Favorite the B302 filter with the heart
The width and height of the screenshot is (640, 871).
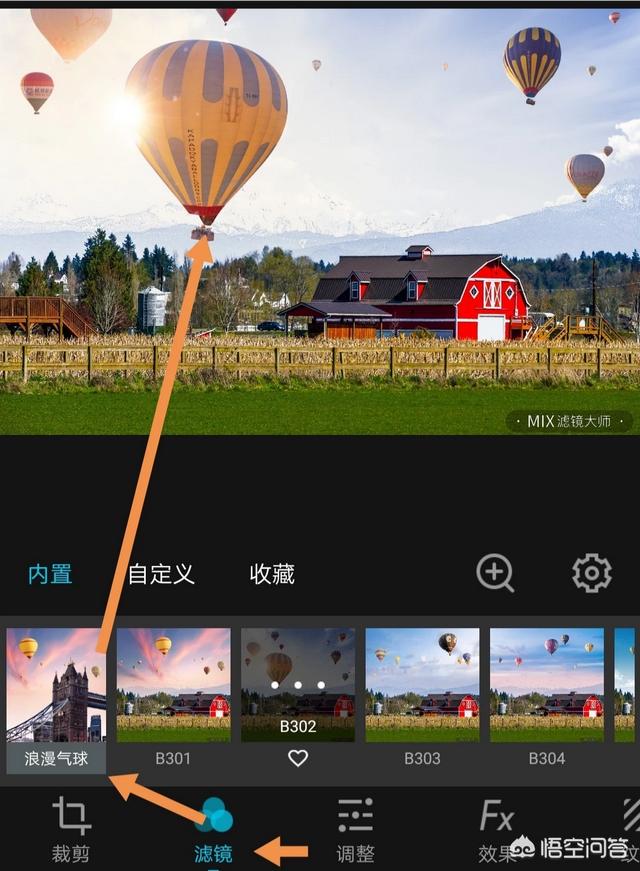(x=298, y=758)
